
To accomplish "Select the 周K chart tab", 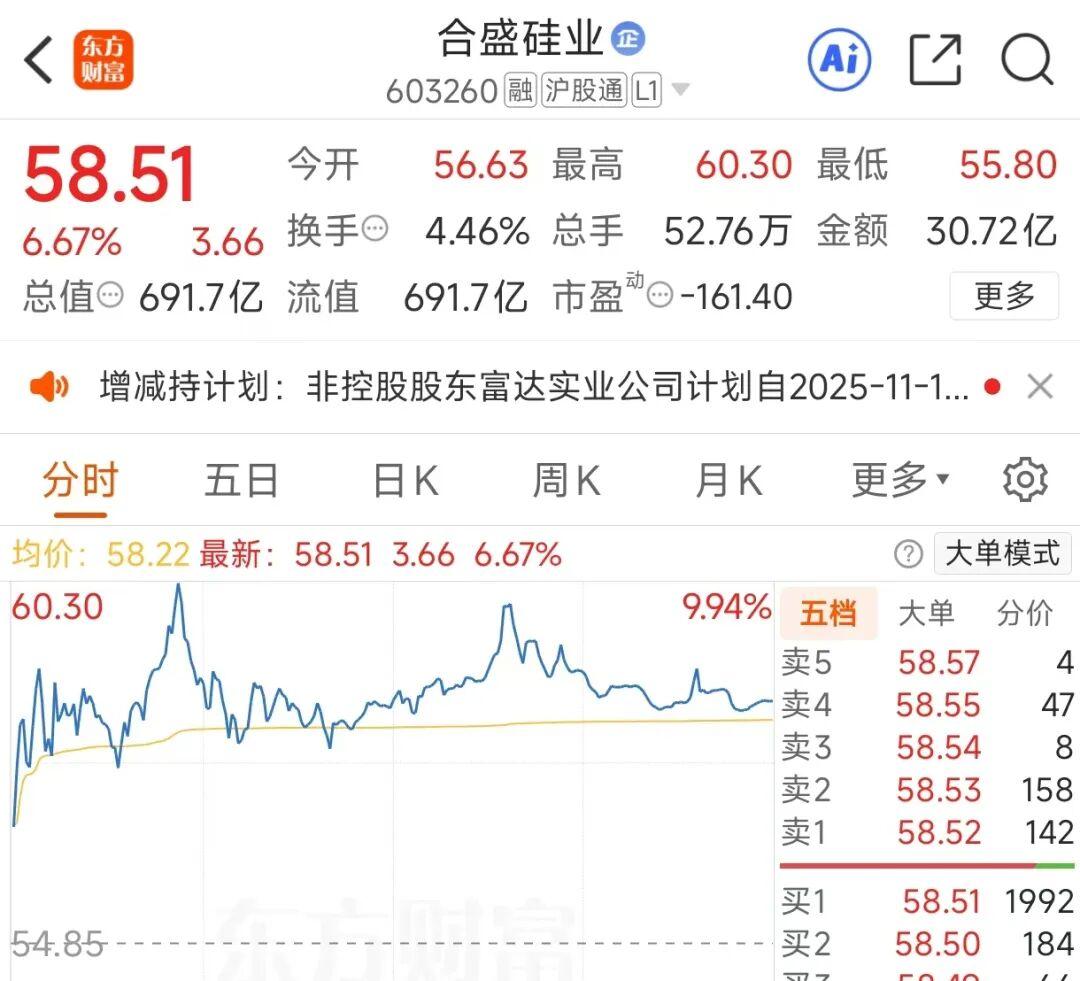I will [x=566, y=481].
